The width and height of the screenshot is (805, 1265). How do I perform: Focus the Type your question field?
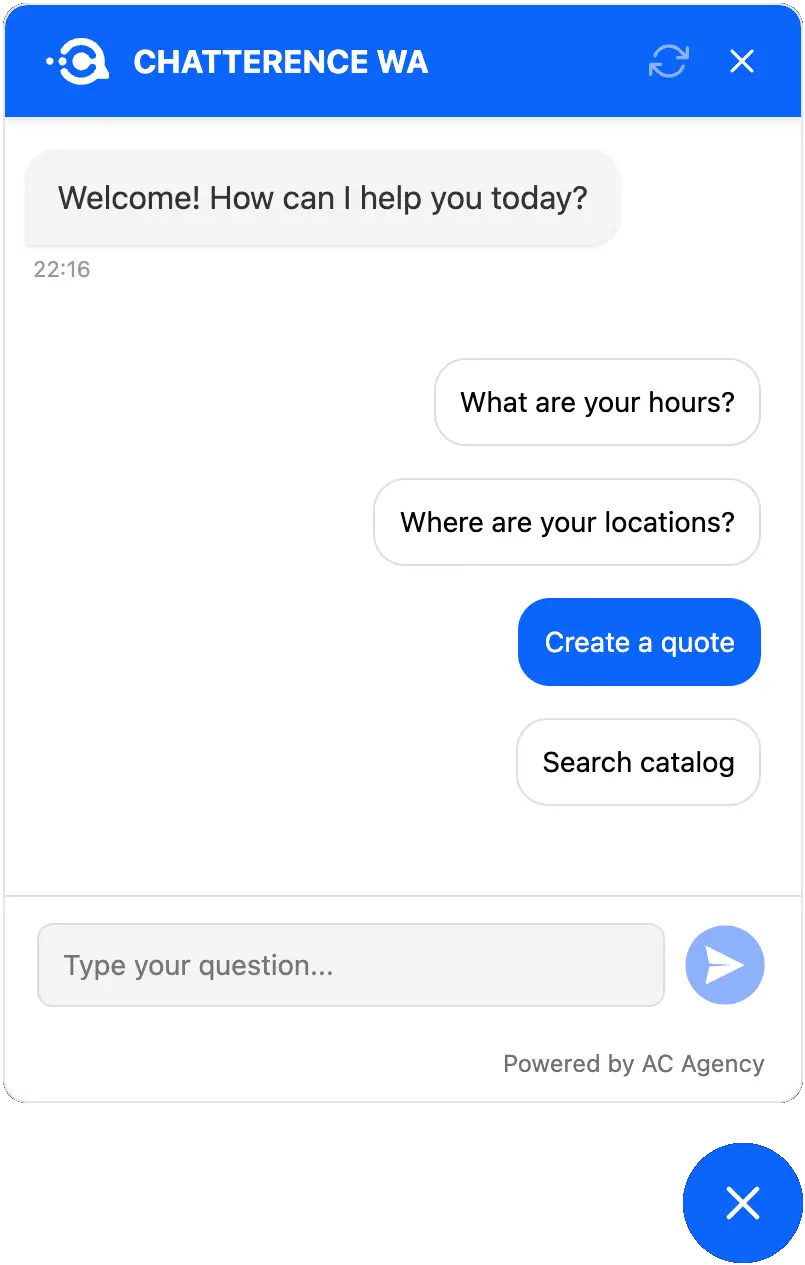(350, 965)
